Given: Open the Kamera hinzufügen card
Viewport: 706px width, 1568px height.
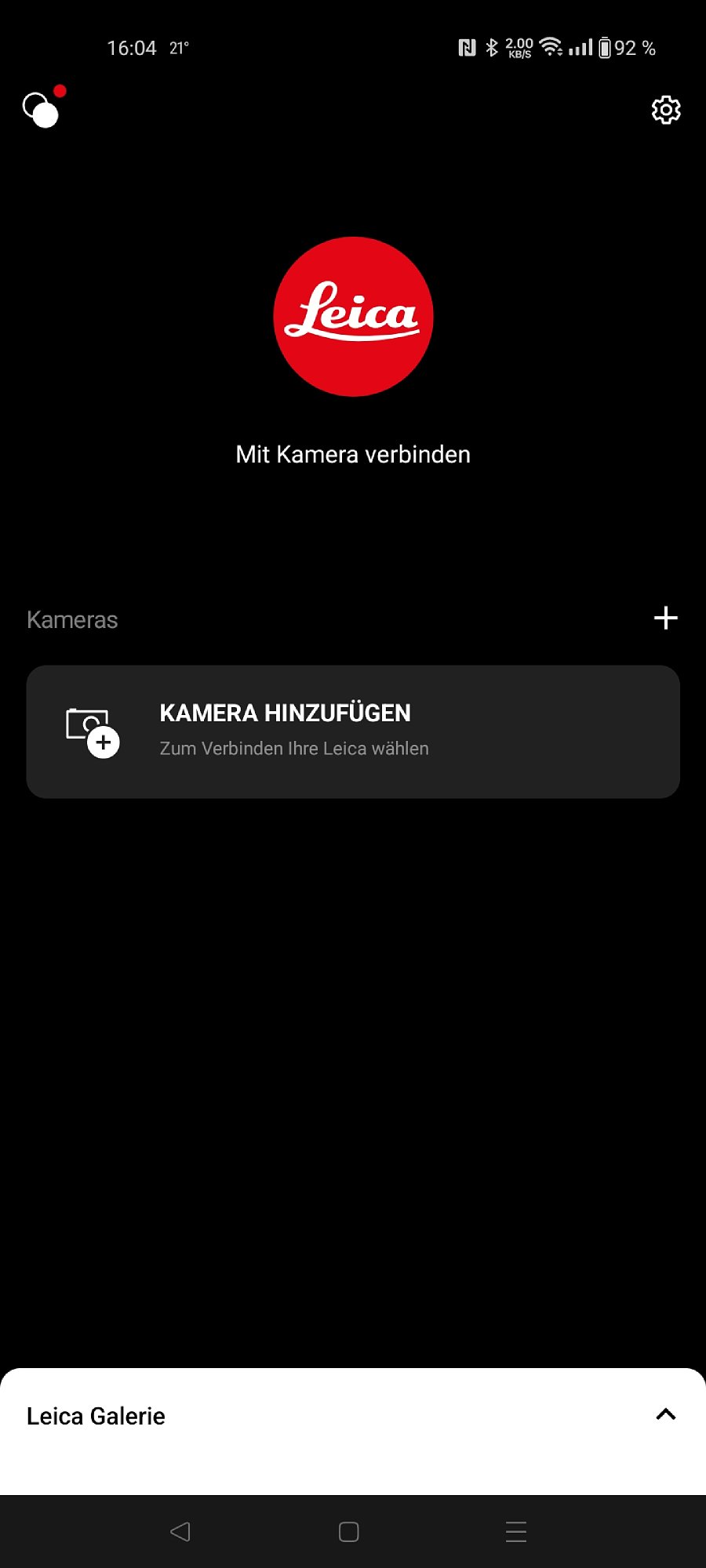Looking at the screenshot, I should (x=353, y=731).
